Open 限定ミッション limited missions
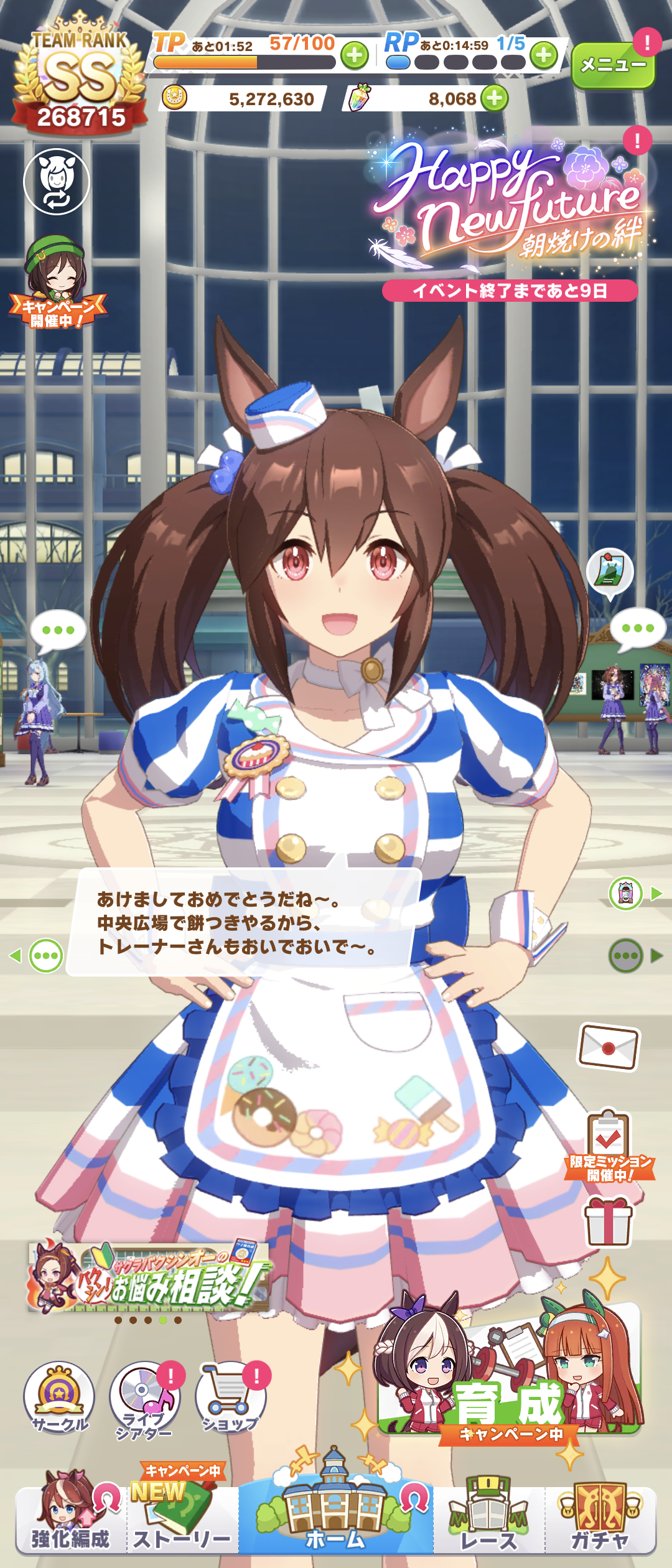The width and height of the screenshot is (672, 1568). click(x=609, y=1146)
